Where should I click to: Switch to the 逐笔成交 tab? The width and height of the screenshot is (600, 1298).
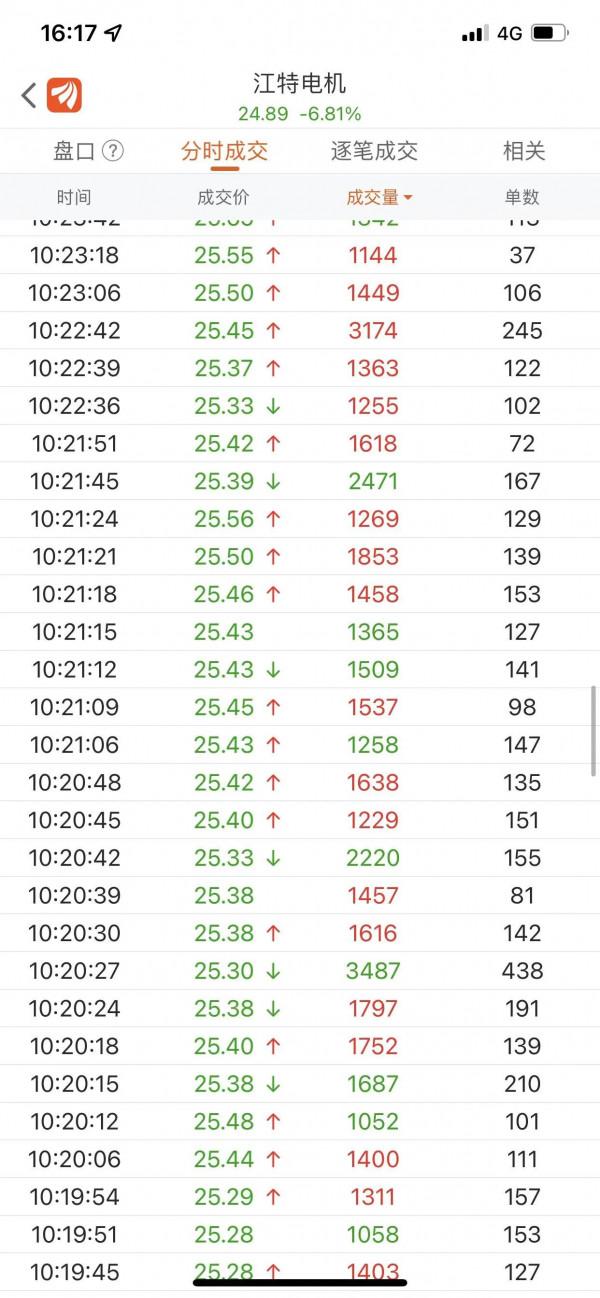pyautogui.click(x=374, y=151)
